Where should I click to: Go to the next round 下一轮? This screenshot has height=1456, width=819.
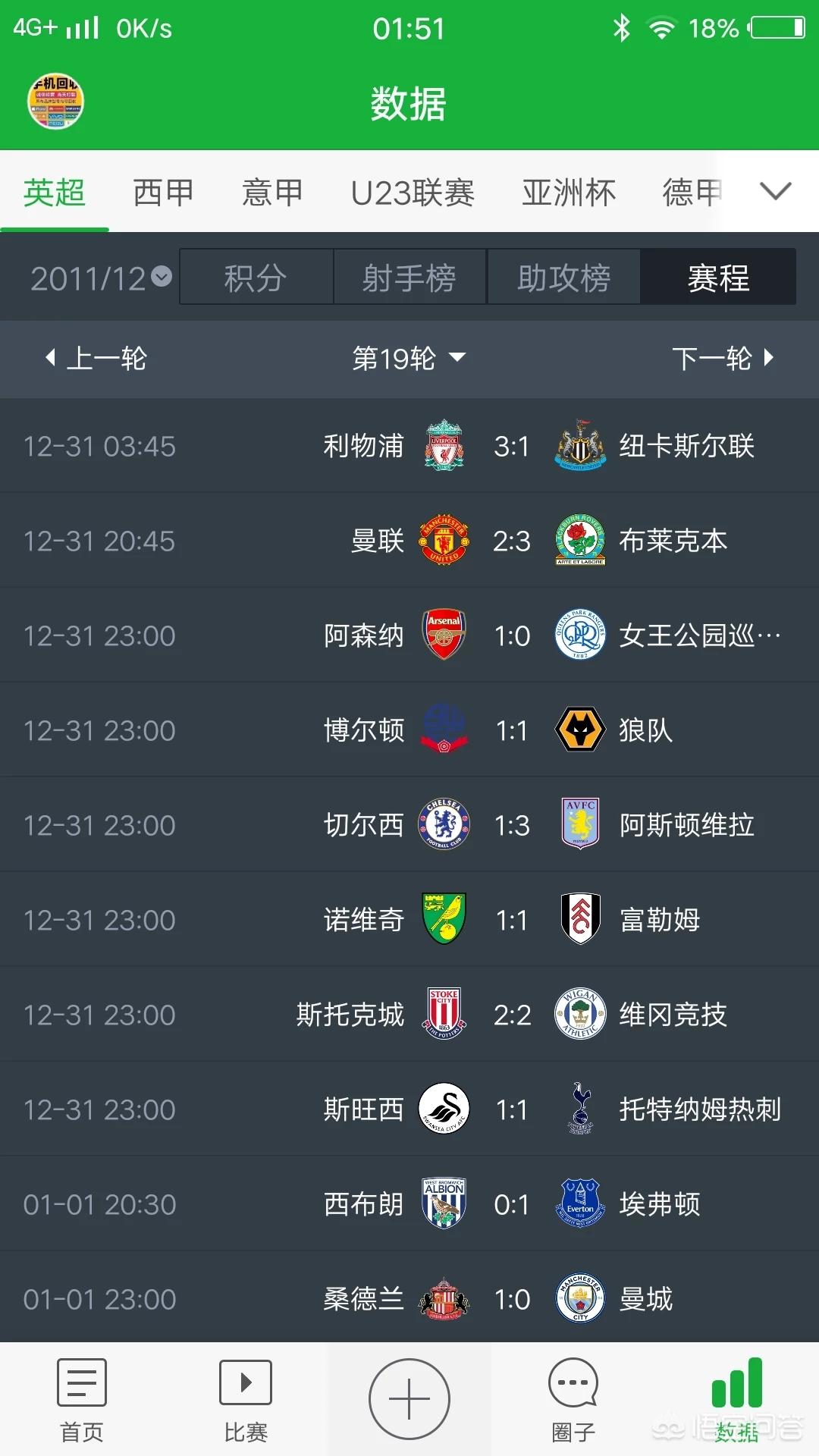(x=723, y=358)
